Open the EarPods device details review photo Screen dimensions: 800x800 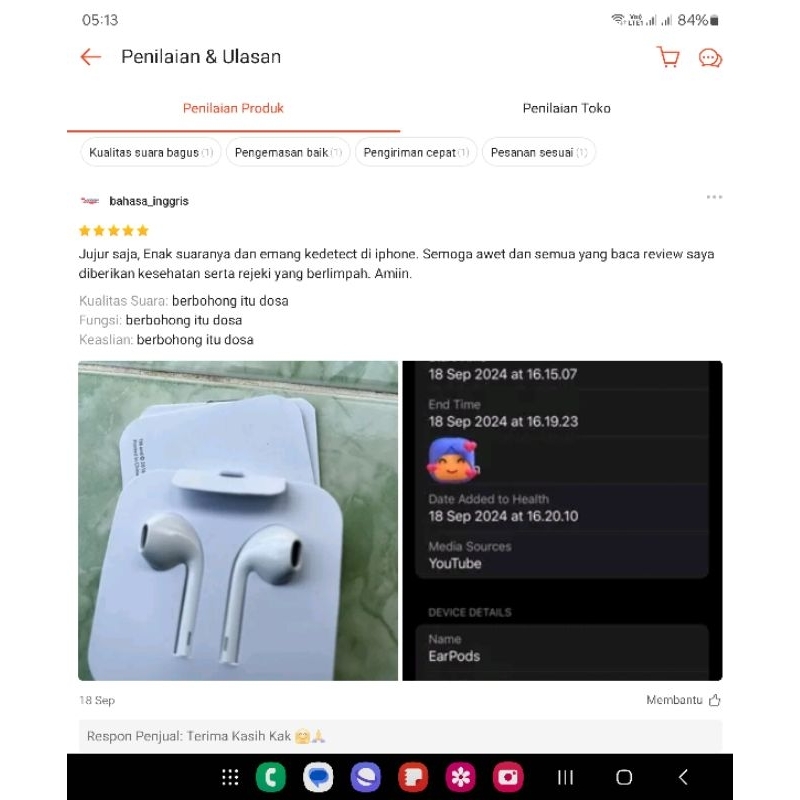click(x=562, y=520)
